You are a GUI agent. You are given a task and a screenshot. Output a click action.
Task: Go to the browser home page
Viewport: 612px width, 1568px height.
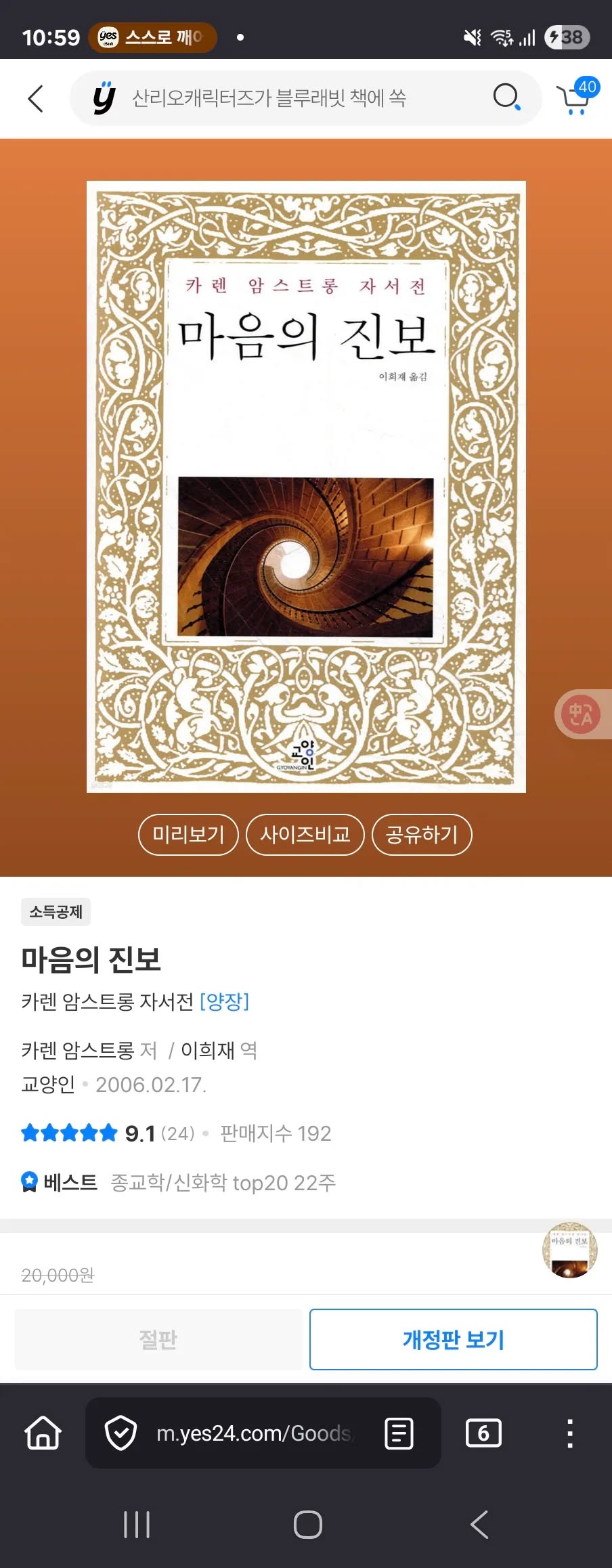click(43, 1433)
